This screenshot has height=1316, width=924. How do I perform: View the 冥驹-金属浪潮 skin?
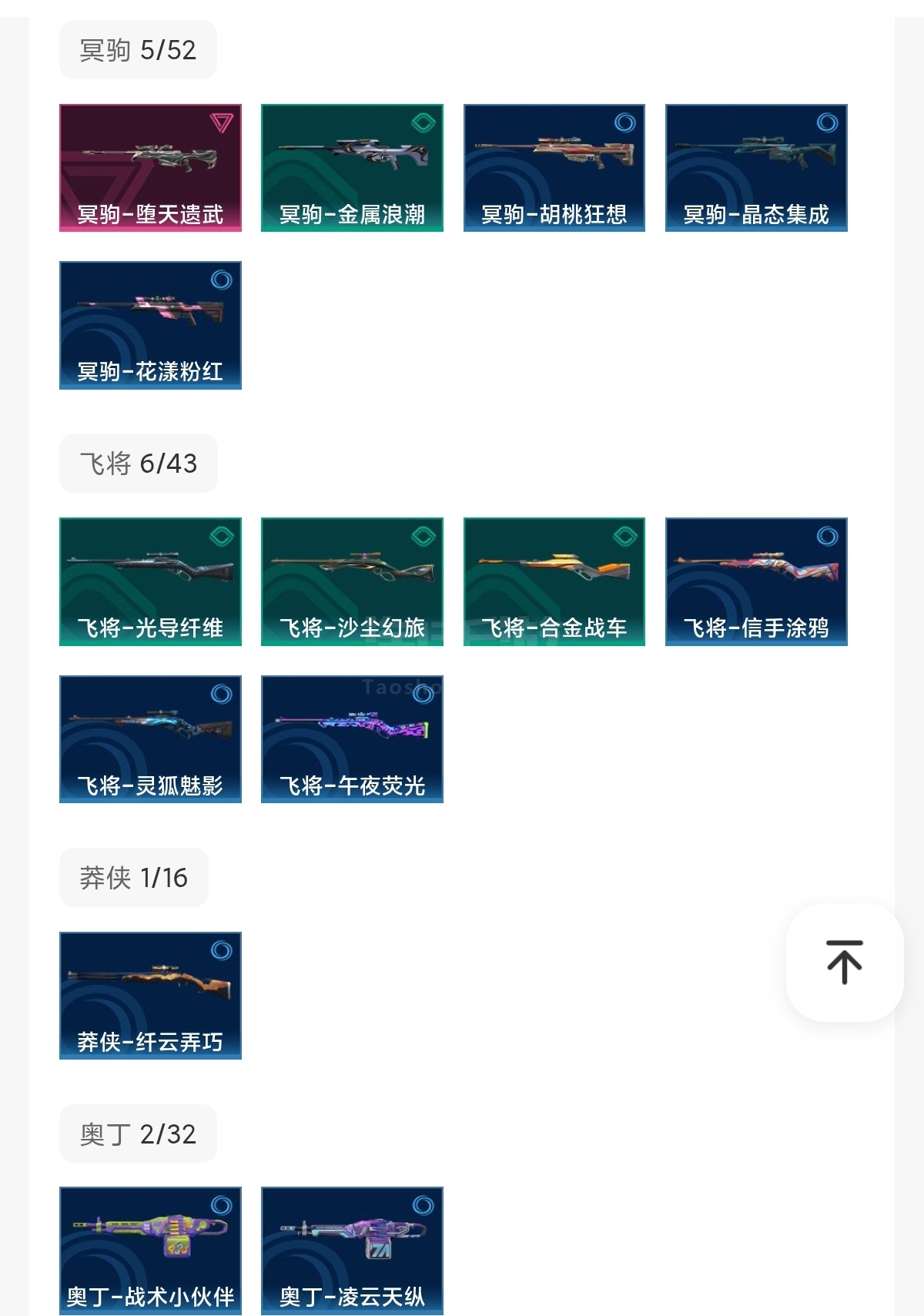[352, 168]
